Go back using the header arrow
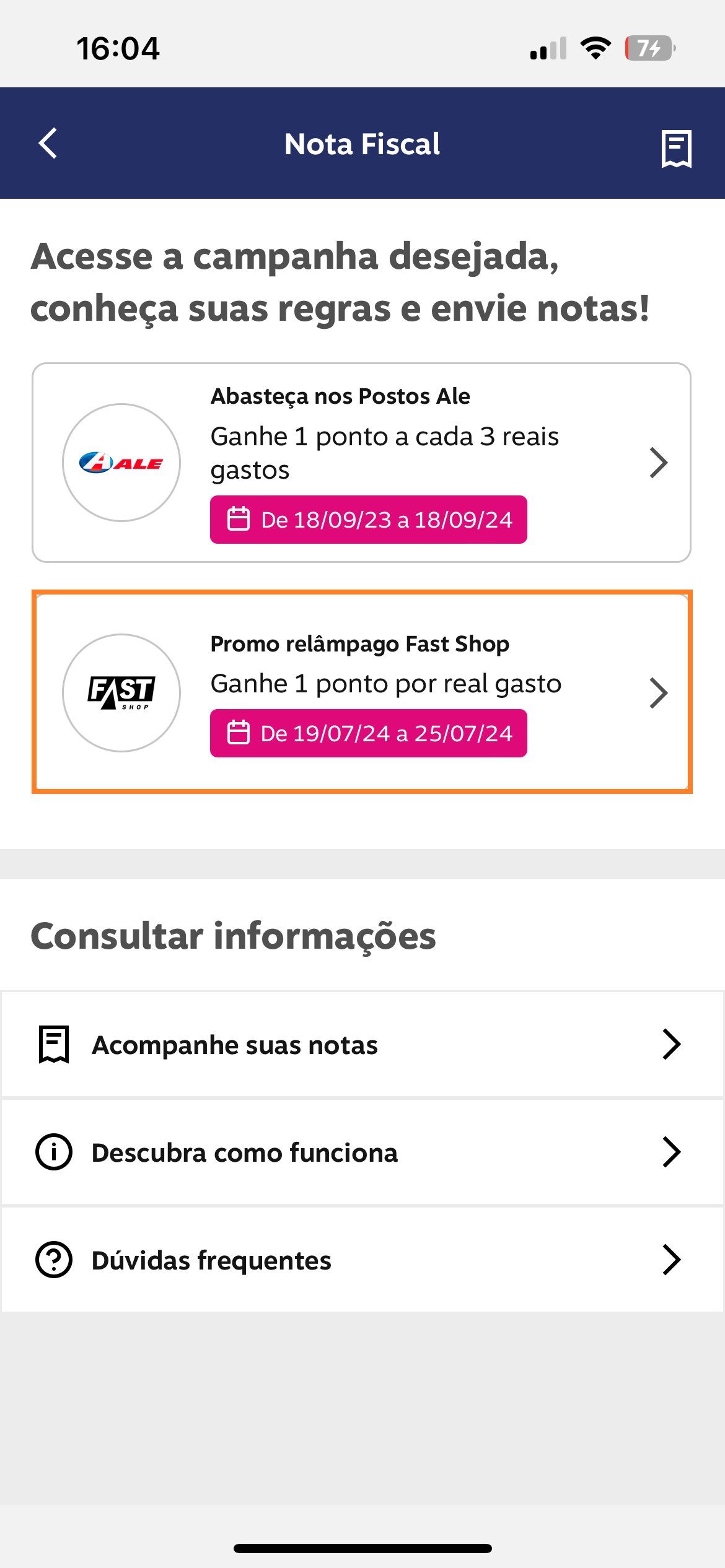Viewport: 725px width, 1568px height. point(48,144)
